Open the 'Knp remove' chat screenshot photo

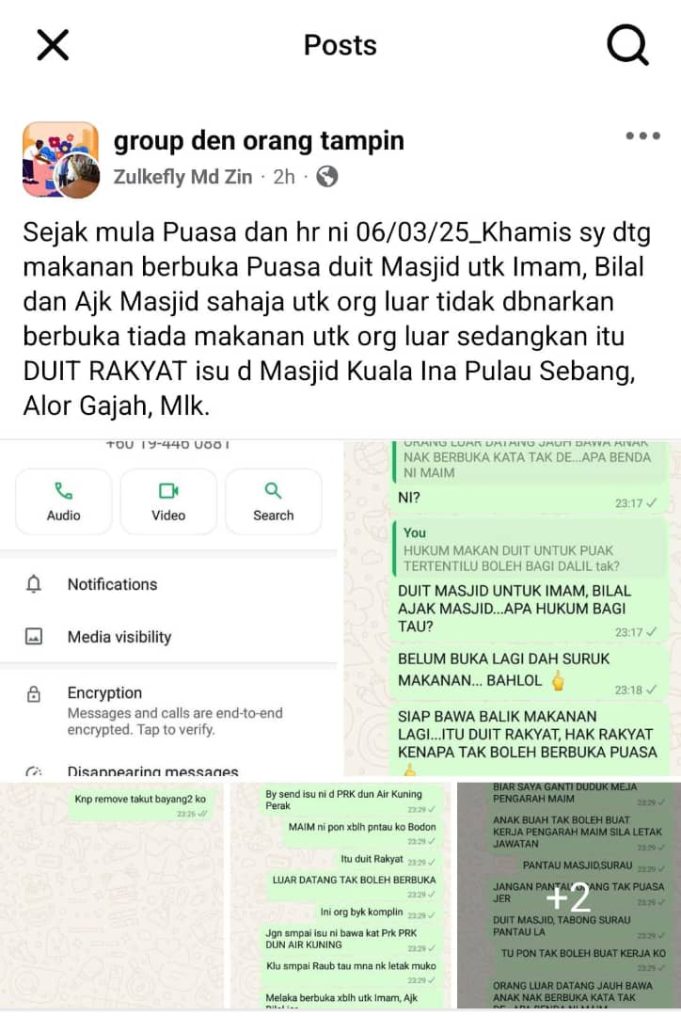(x=112, y=895)
